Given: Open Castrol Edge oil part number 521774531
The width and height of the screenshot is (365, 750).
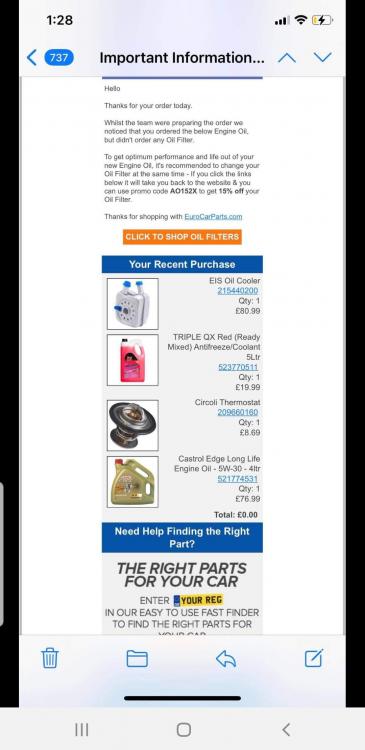Looking at the screenshot, I should (238, 479).
